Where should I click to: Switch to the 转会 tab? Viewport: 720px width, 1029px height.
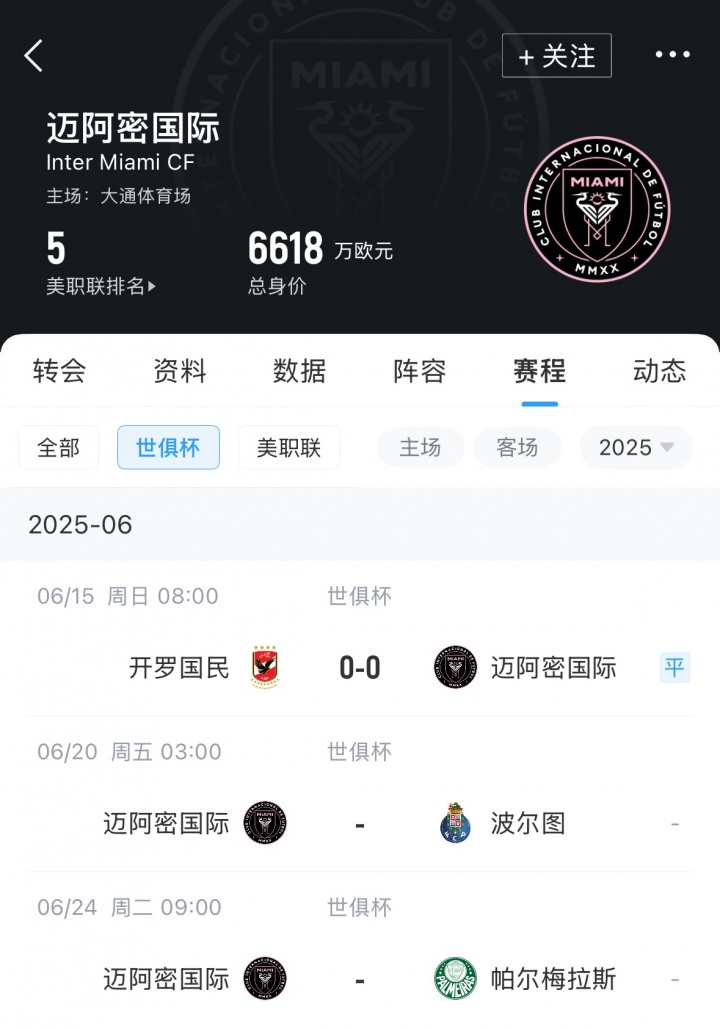click(x=60, y=371)
